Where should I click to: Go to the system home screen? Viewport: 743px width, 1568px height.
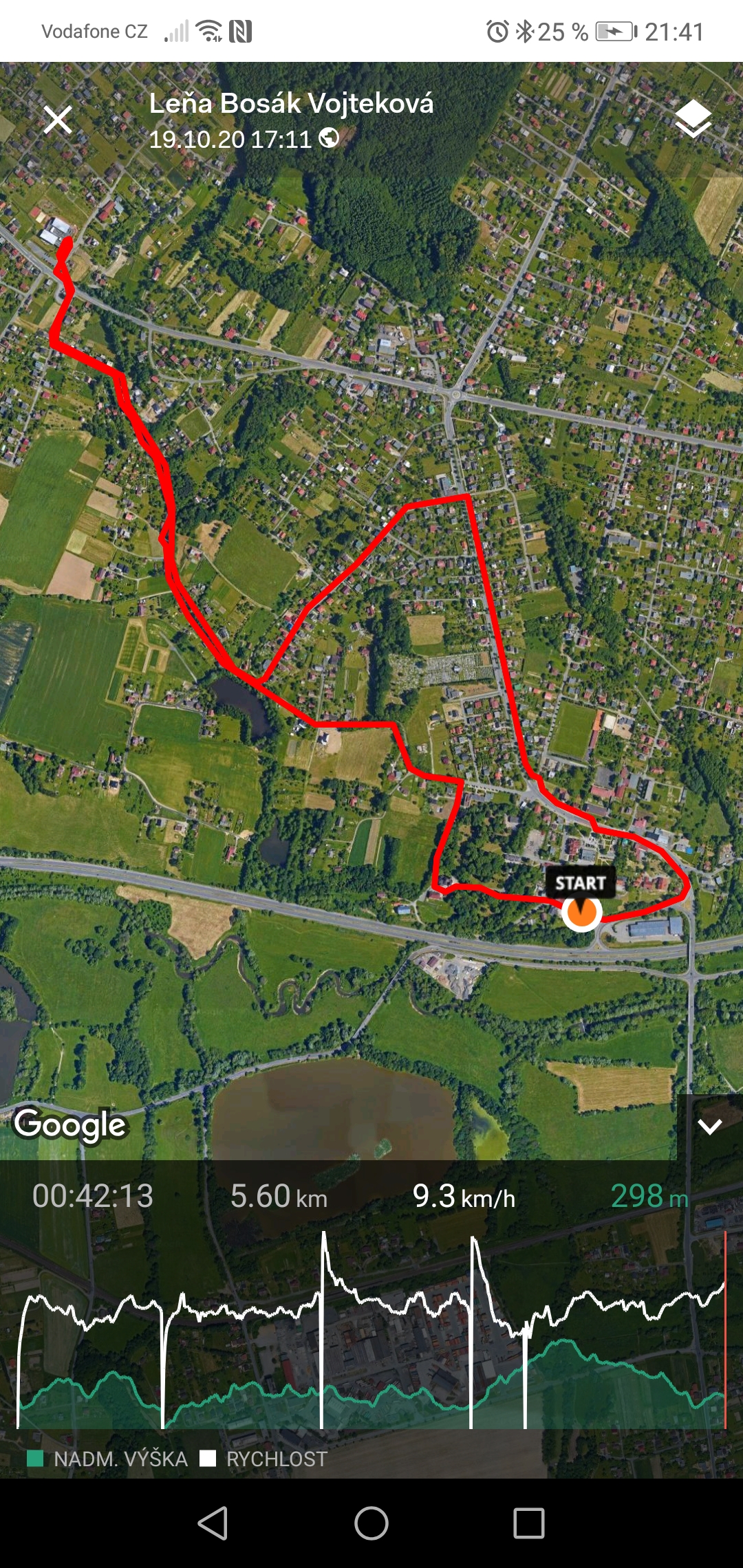click(371, 1523)
